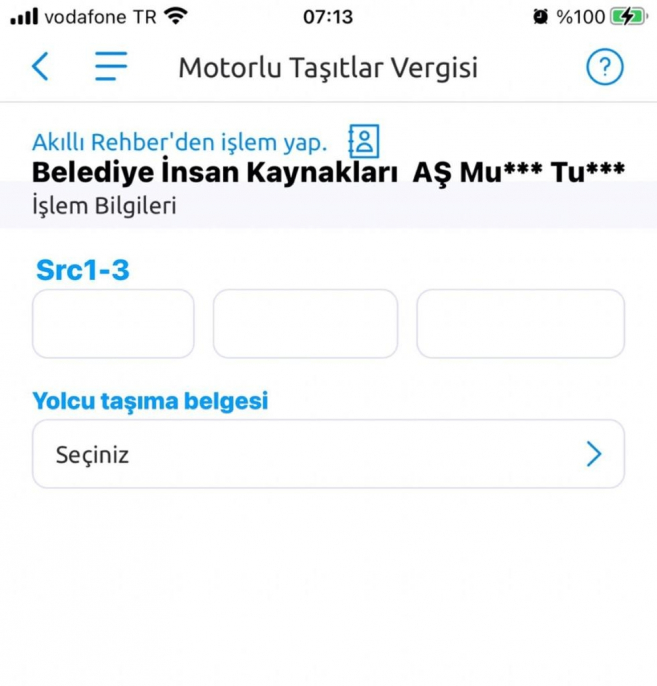Tap 'Akıllı Rehber'den işlem yap' link
This screenshot has height=686, width=657.
(x=180, y=142)
